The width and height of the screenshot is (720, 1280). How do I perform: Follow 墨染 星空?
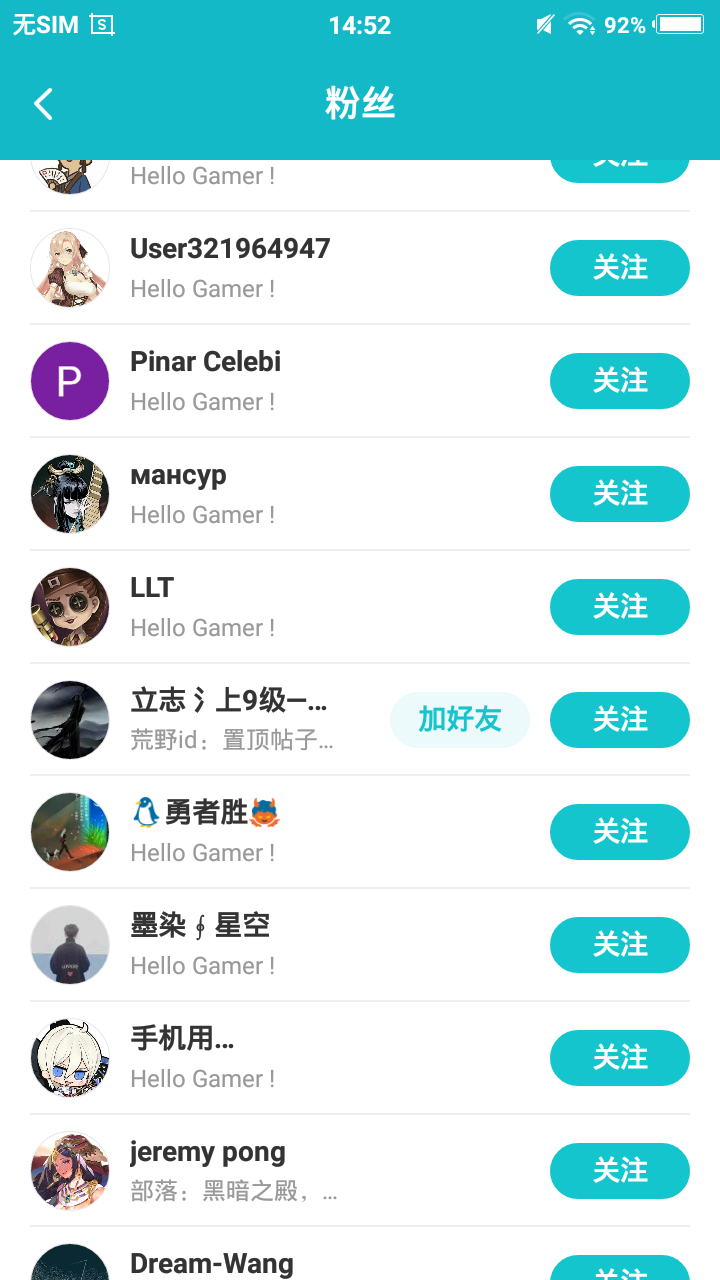click(x=619, y=945)
